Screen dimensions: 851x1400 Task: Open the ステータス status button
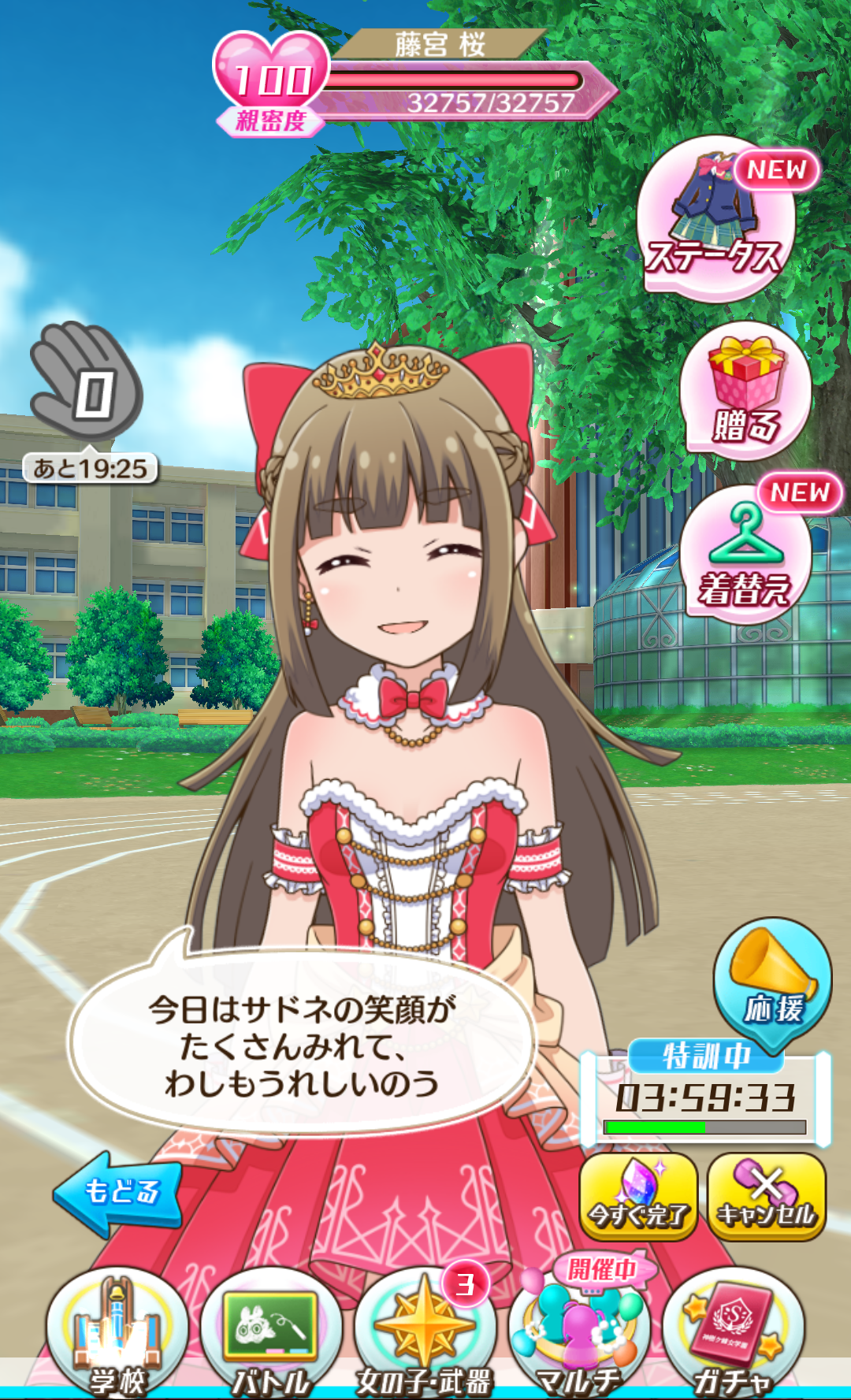[x=715, y=221]
